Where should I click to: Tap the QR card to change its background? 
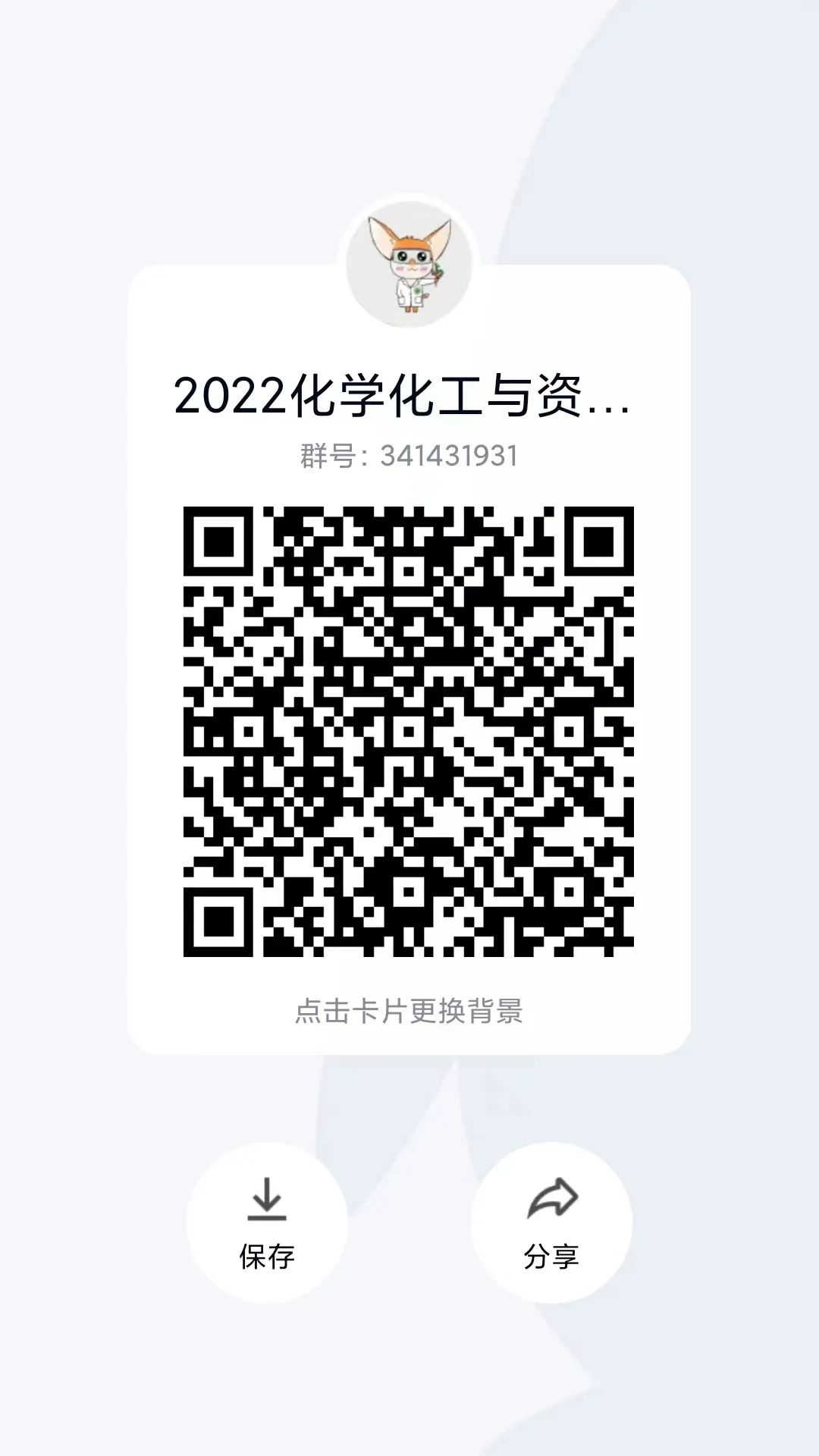[x=409, y=1010]
